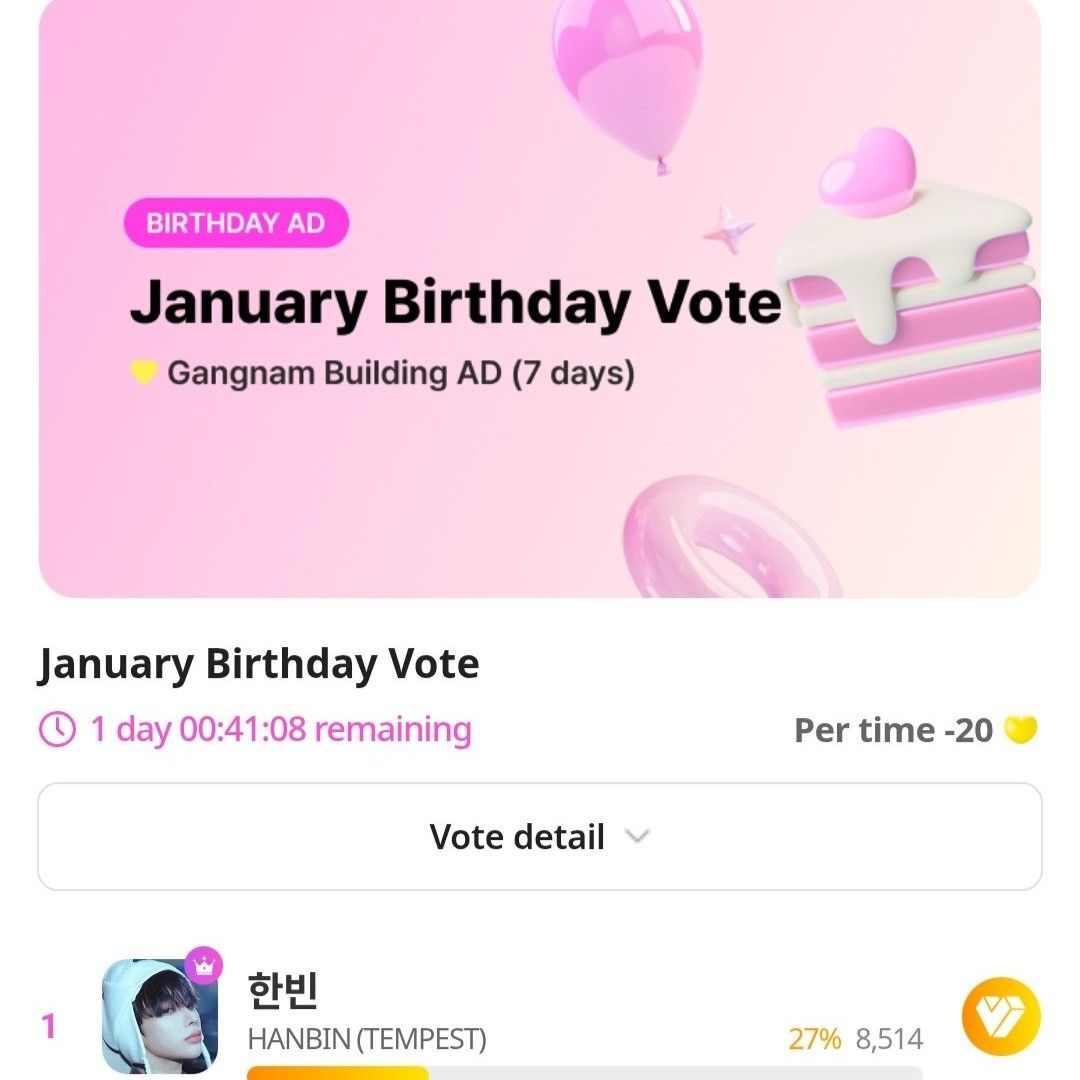This screenshot has height=1080, width=1080.
Task: Open the January Birthday Vote banner
Action: click(x=540, y=299)
